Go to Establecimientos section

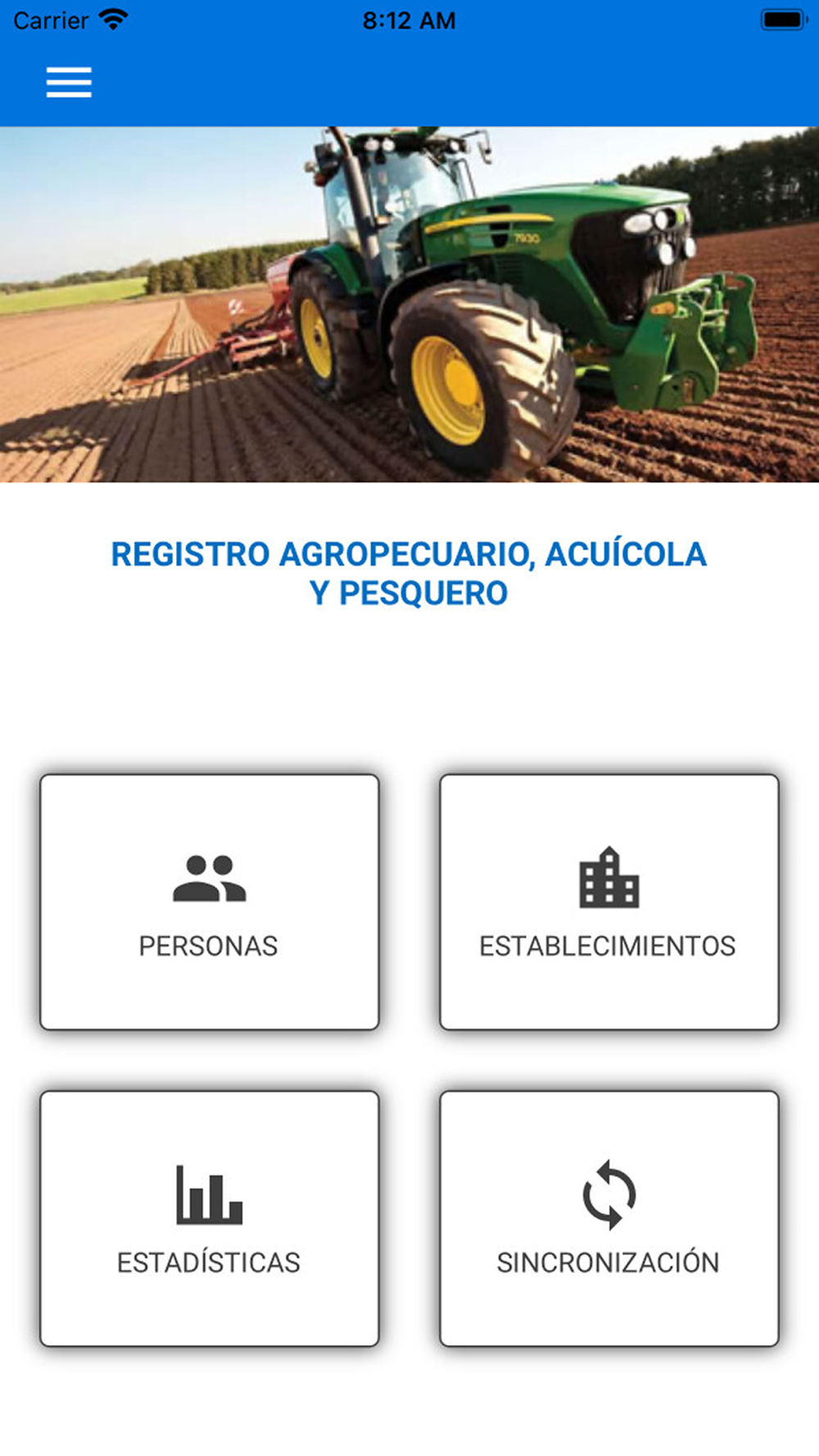609,902
